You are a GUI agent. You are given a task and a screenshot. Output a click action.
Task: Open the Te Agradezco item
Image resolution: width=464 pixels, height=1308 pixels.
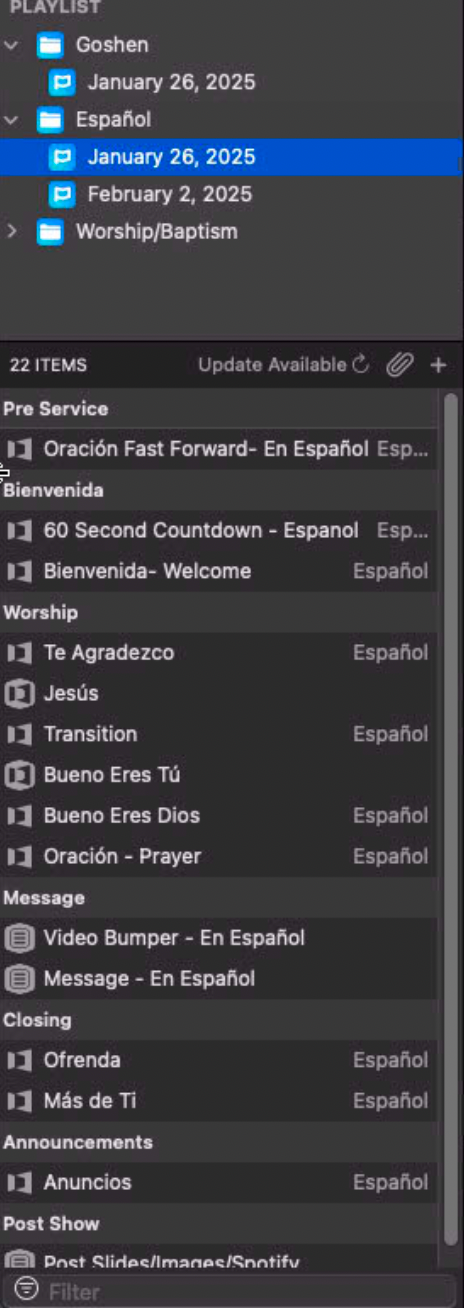pos(218,653)
